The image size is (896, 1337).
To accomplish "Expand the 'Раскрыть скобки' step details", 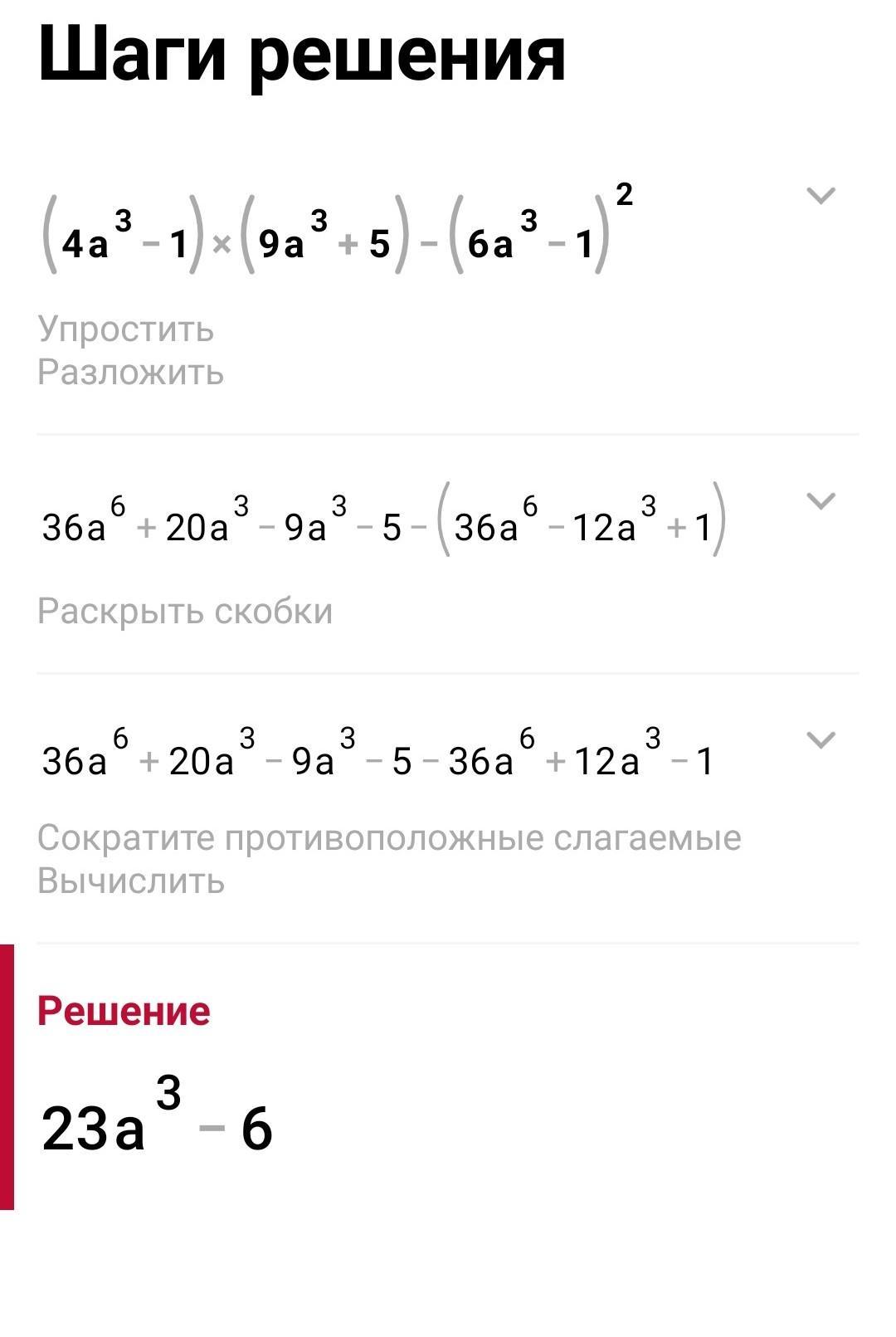I will point(821,501).
